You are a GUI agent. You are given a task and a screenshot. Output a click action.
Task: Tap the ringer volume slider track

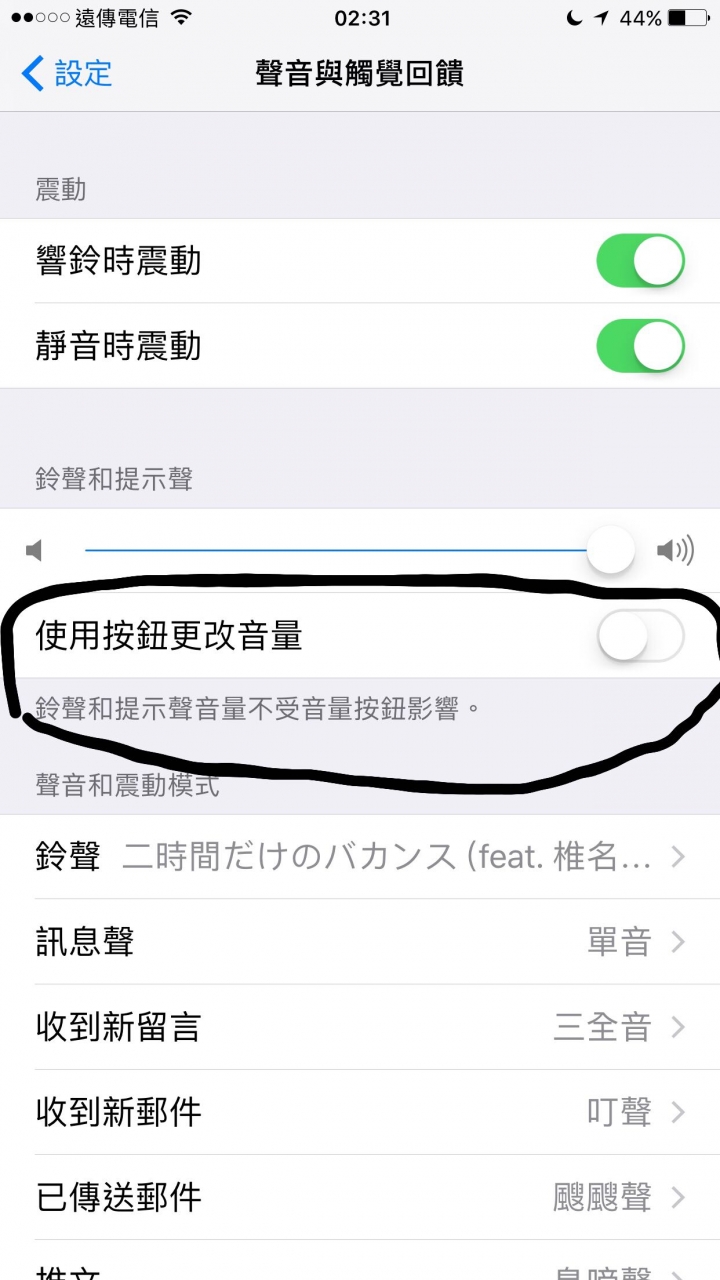click(x=360, y=550)
